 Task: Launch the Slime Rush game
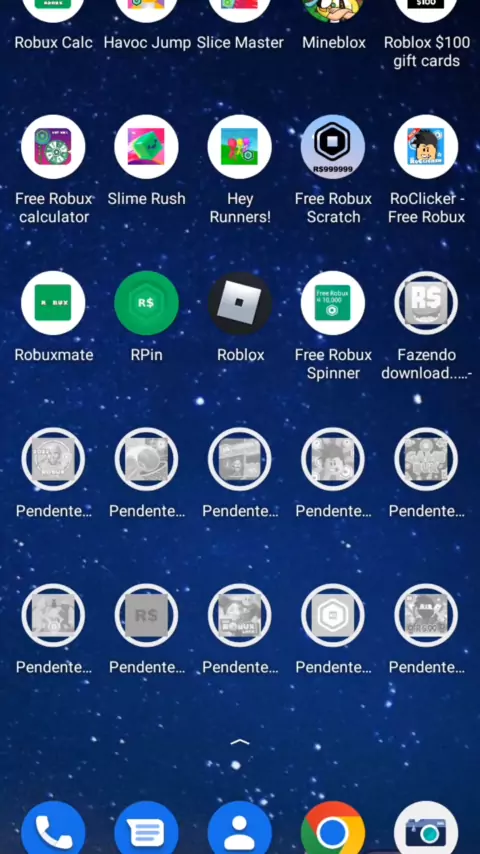pos(147,147)
